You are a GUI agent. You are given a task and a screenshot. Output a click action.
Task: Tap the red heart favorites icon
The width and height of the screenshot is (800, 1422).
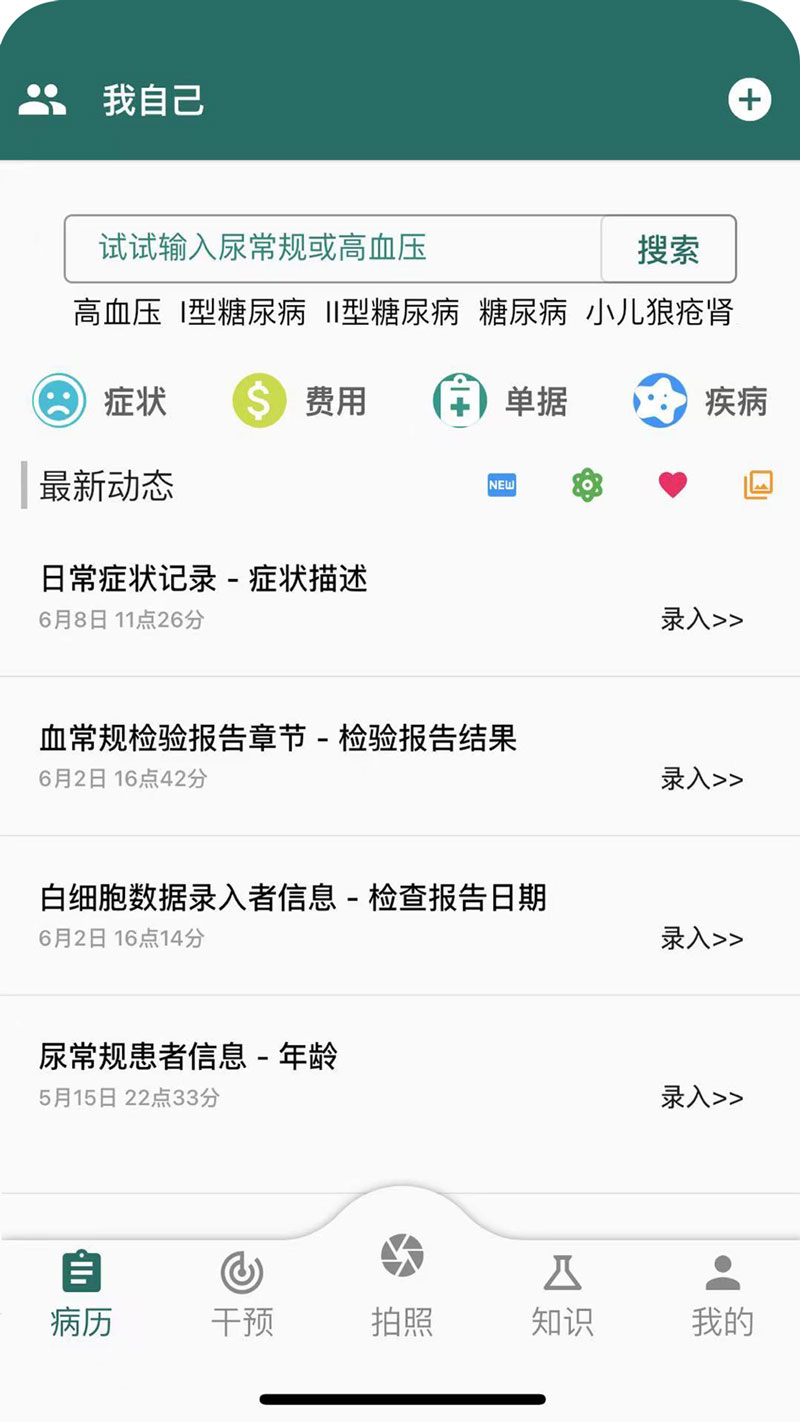[x=673, y=486]
